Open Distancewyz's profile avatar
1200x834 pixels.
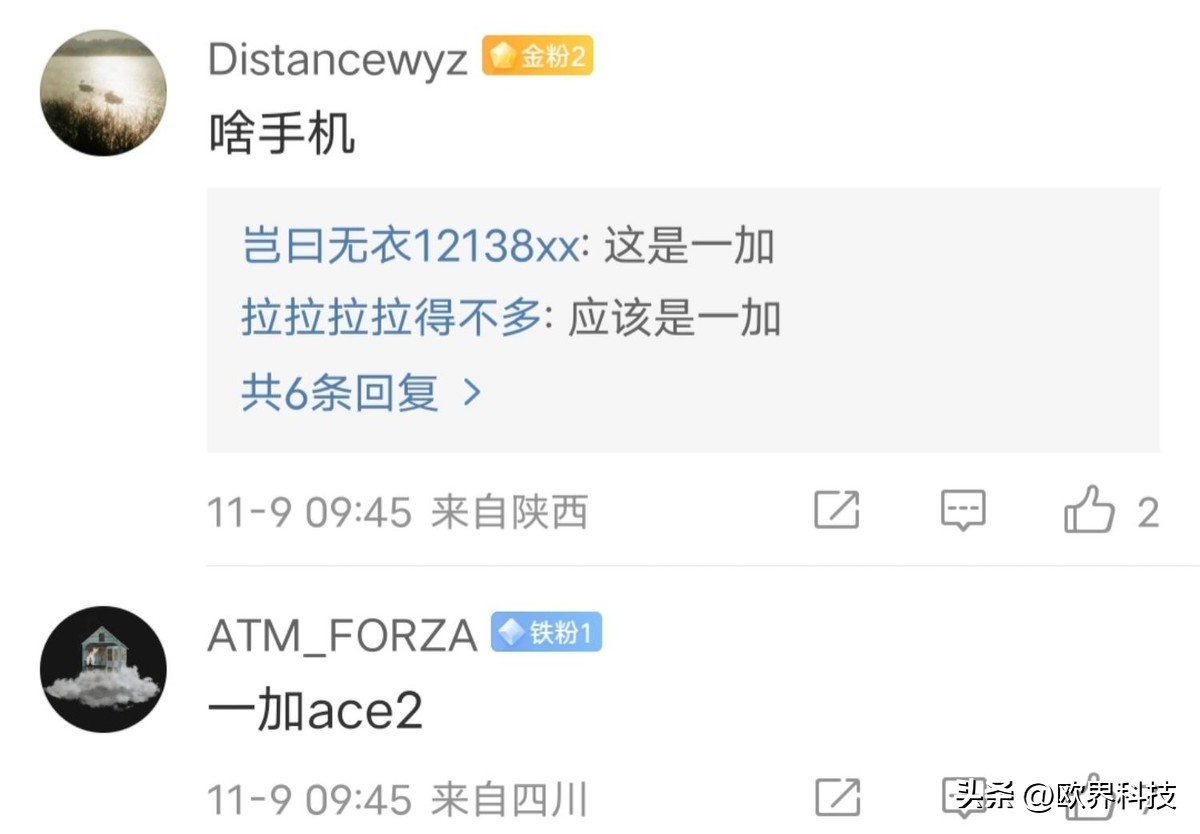(x=103, y=92)
